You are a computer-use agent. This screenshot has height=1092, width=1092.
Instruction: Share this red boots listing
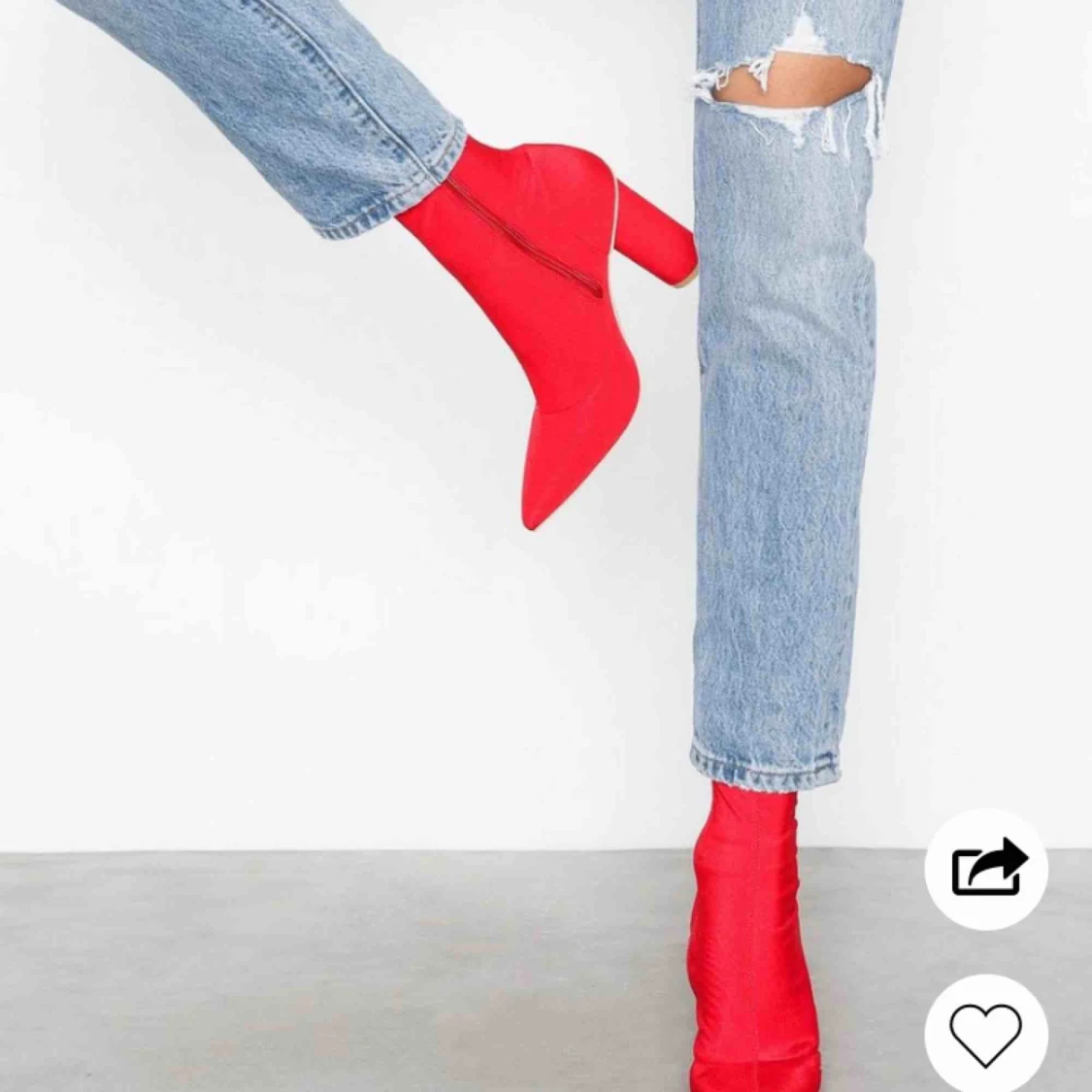986,867
